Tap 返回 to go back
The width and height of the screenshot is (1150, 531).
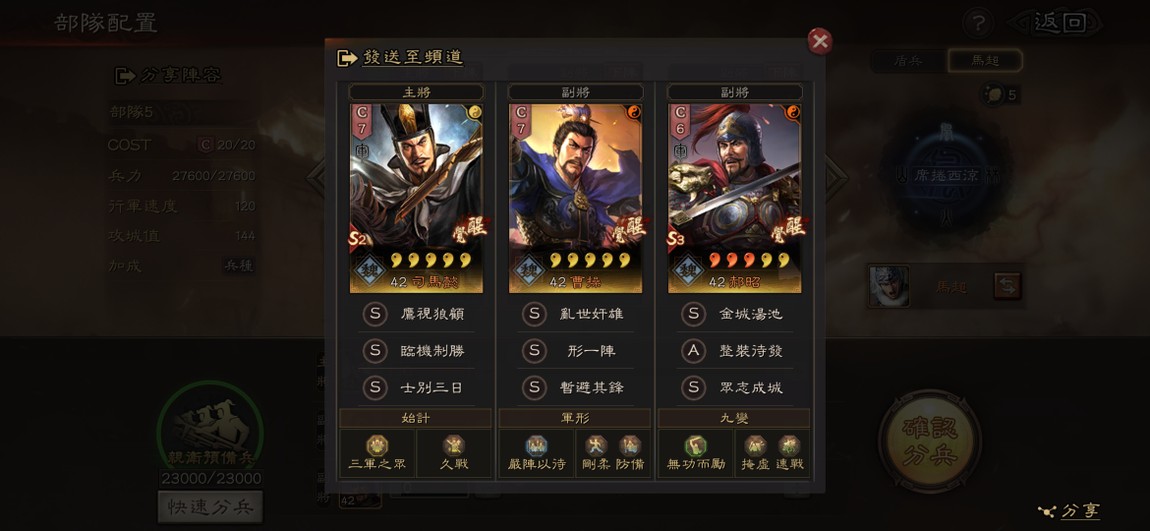1060,23
